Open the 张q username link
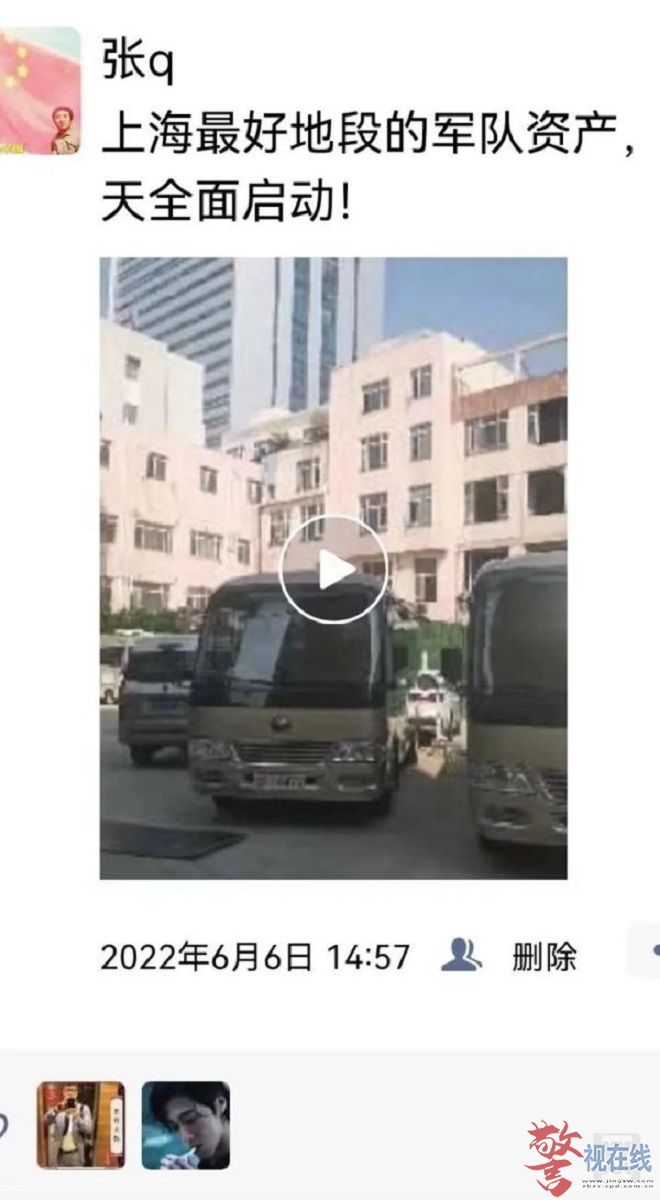Image resolution: width=660 pixels, height=1200 pixels. pos(137,65)
